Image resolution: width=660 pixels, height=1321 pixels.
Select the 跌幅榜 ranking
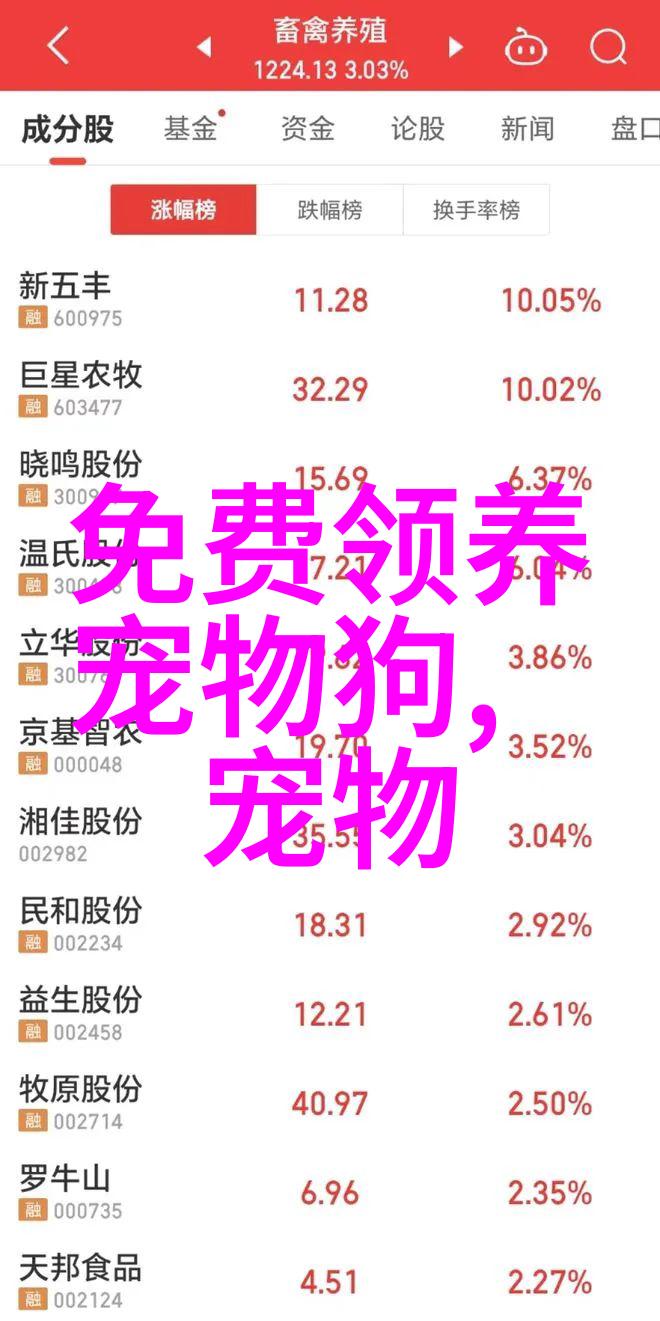[329, 210]
